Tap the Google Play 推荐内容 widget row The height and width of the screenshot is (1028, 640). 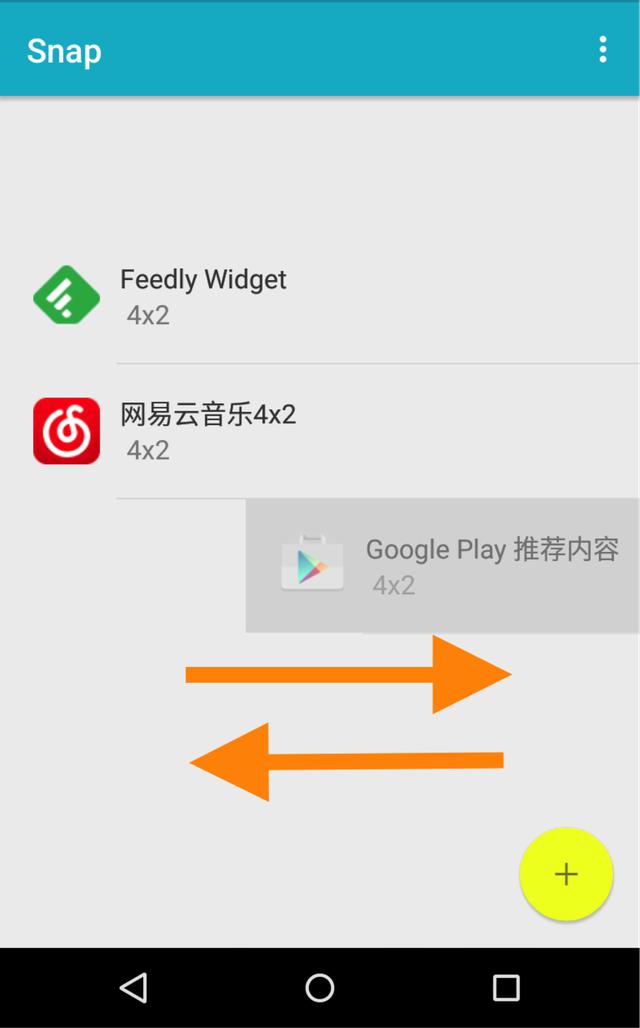point(442,565)
